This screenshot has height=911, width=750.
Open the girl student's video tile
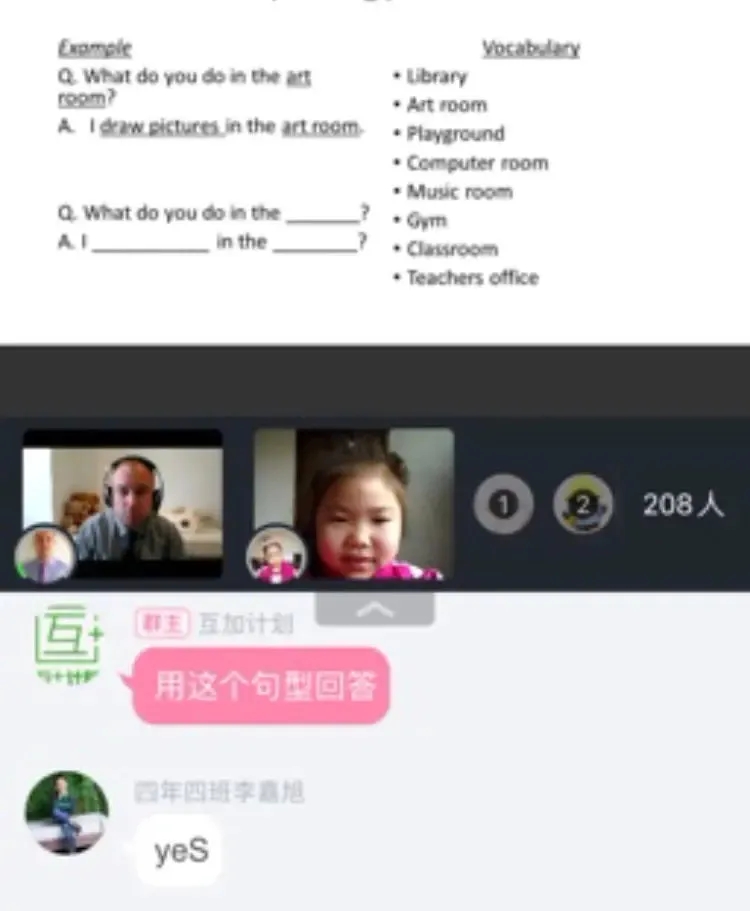tap(353, 503)
